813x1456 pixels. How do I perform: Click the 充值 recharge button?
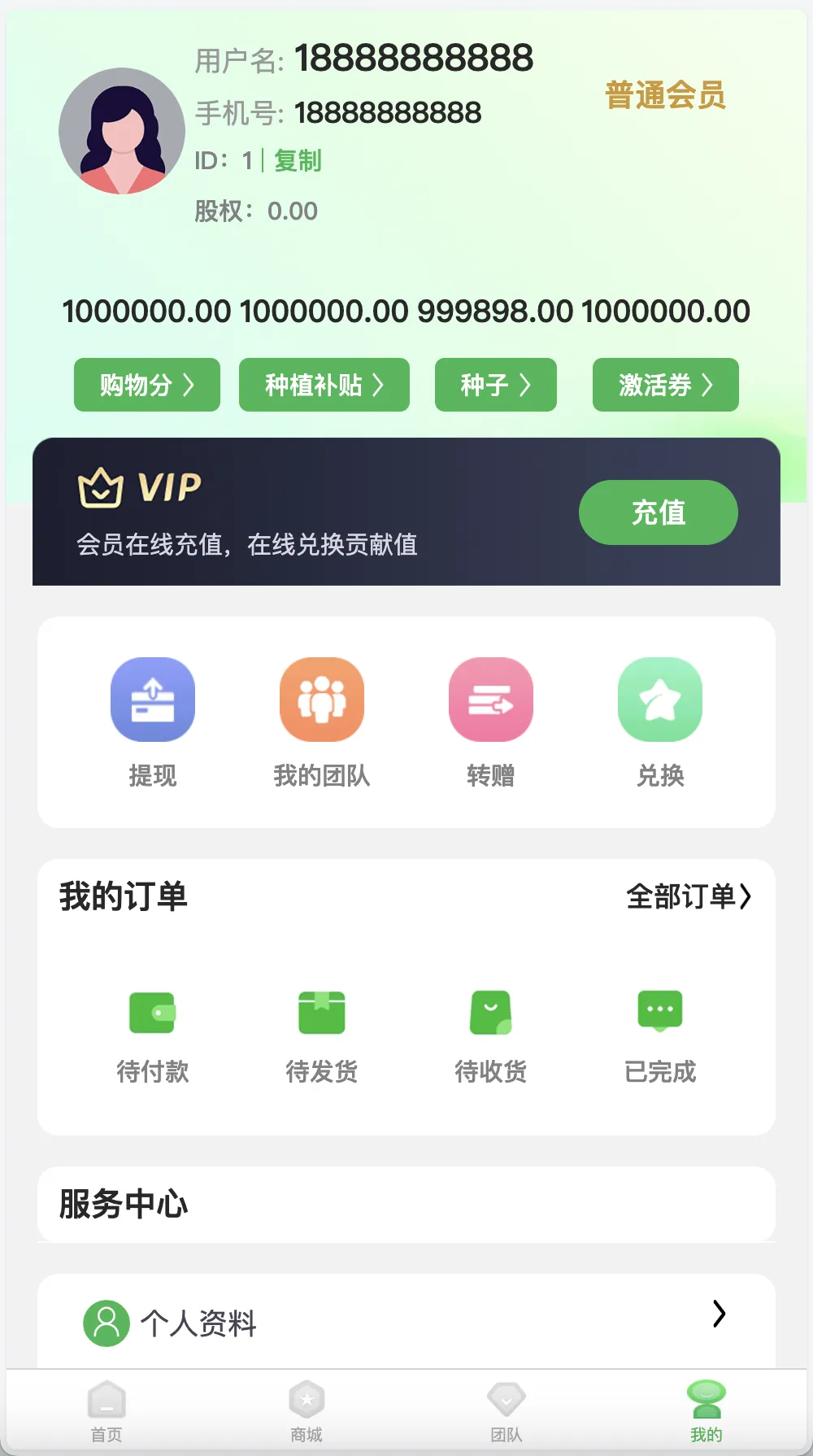658,512
